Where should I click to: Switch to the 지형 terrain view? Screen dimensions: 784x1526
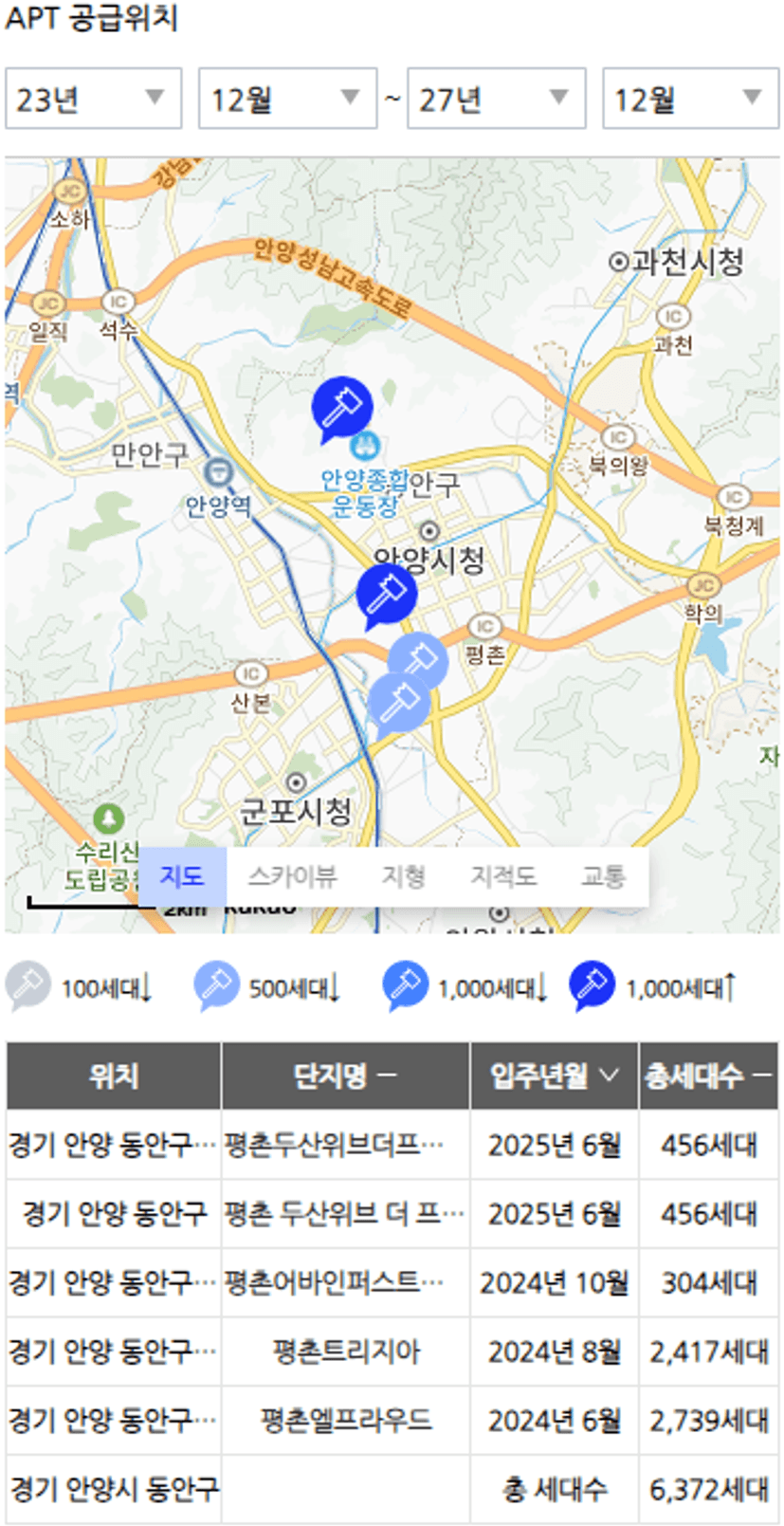403,876
